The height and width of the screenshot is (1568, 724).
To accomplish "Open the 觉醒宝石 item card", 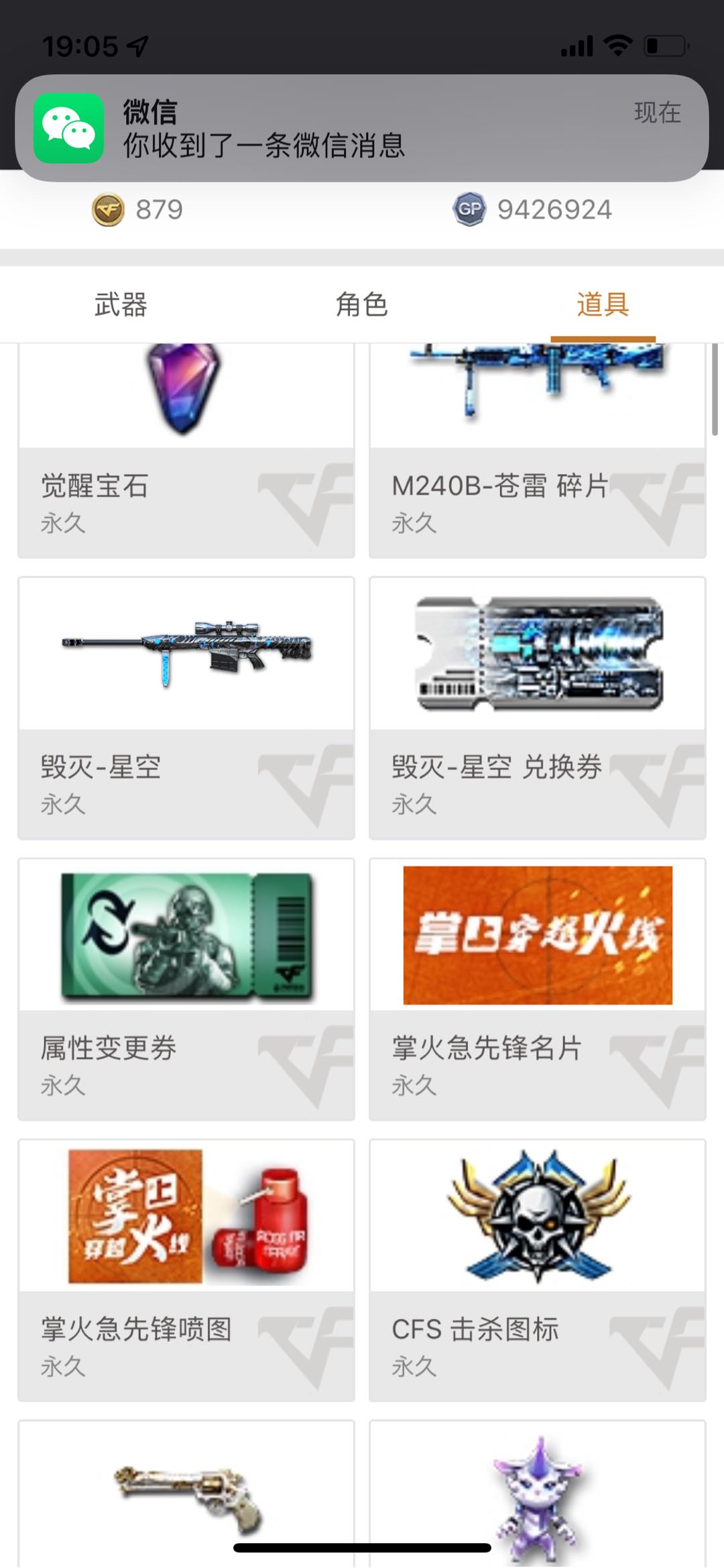I will [x=186, y=449].
